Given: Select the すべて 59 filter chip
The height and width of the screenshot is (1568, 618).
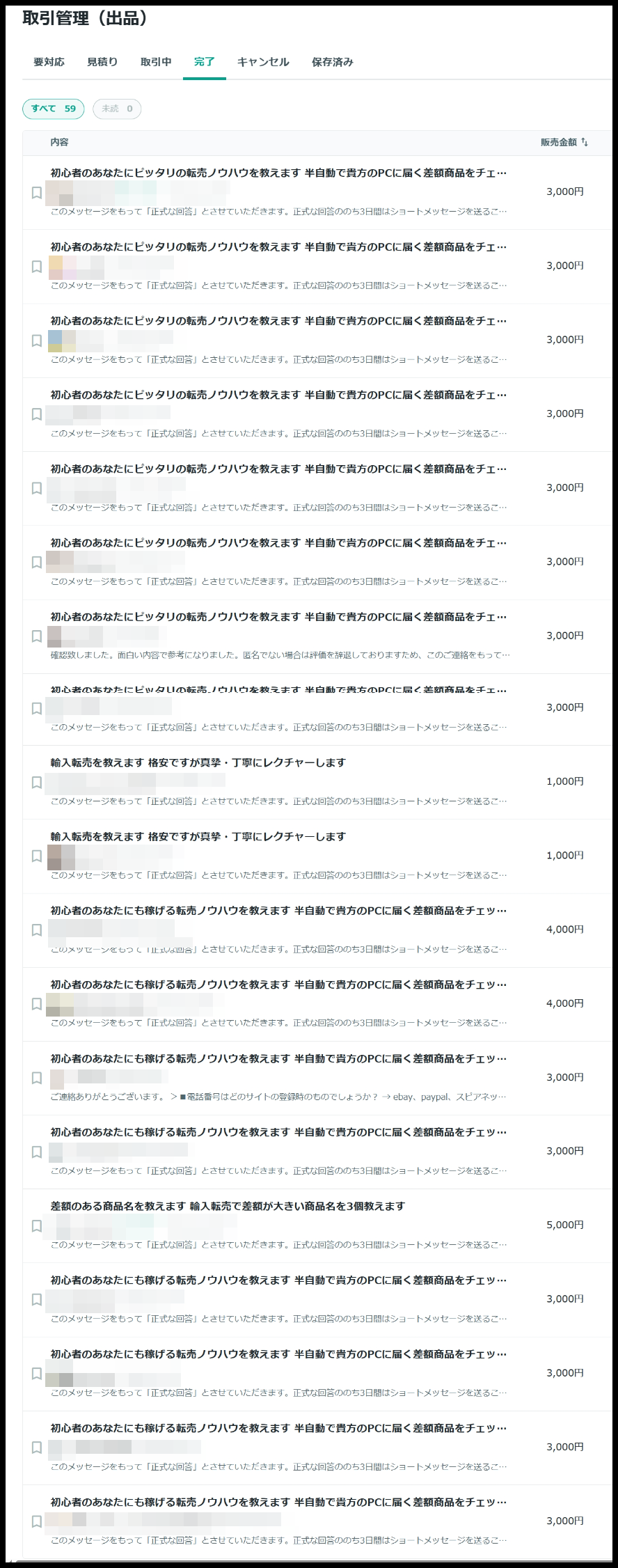Looking at the screenshot, I should point(54,109).
